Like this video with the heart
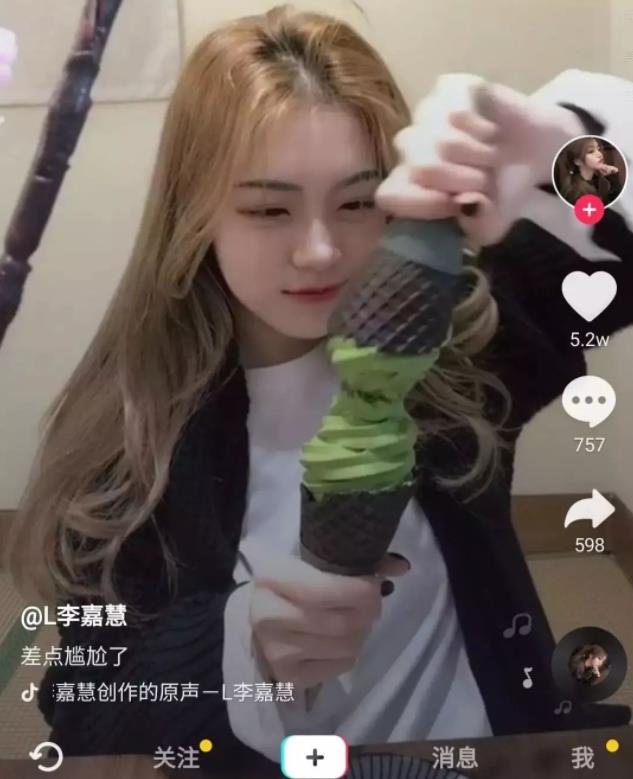Image resolution: width=633 pixels, height=779 pixels. [x=589, y=297]
